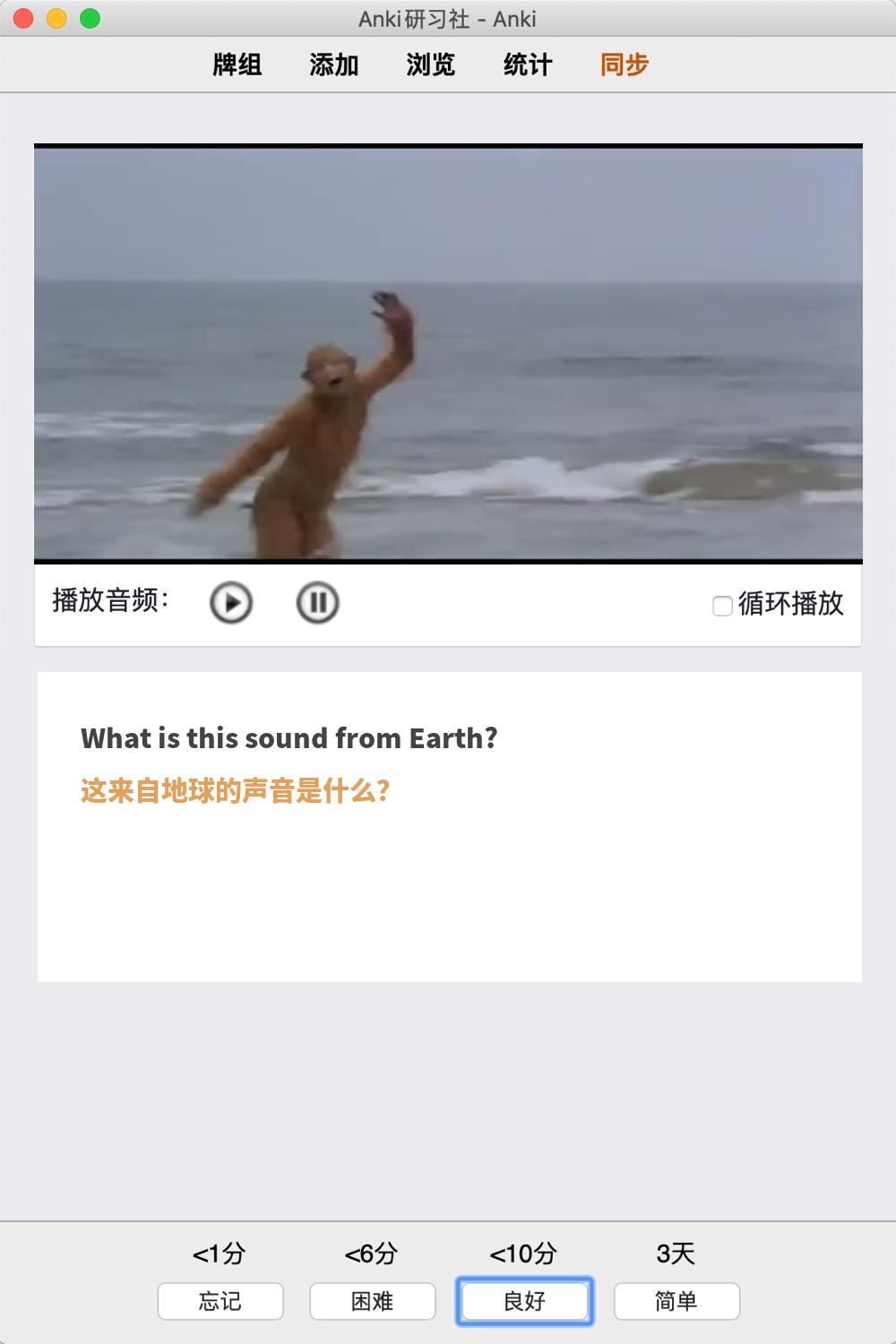Minimize the Anki window
The width and height of the screenshot is (896, 1344).
click(x=56, y=18)
